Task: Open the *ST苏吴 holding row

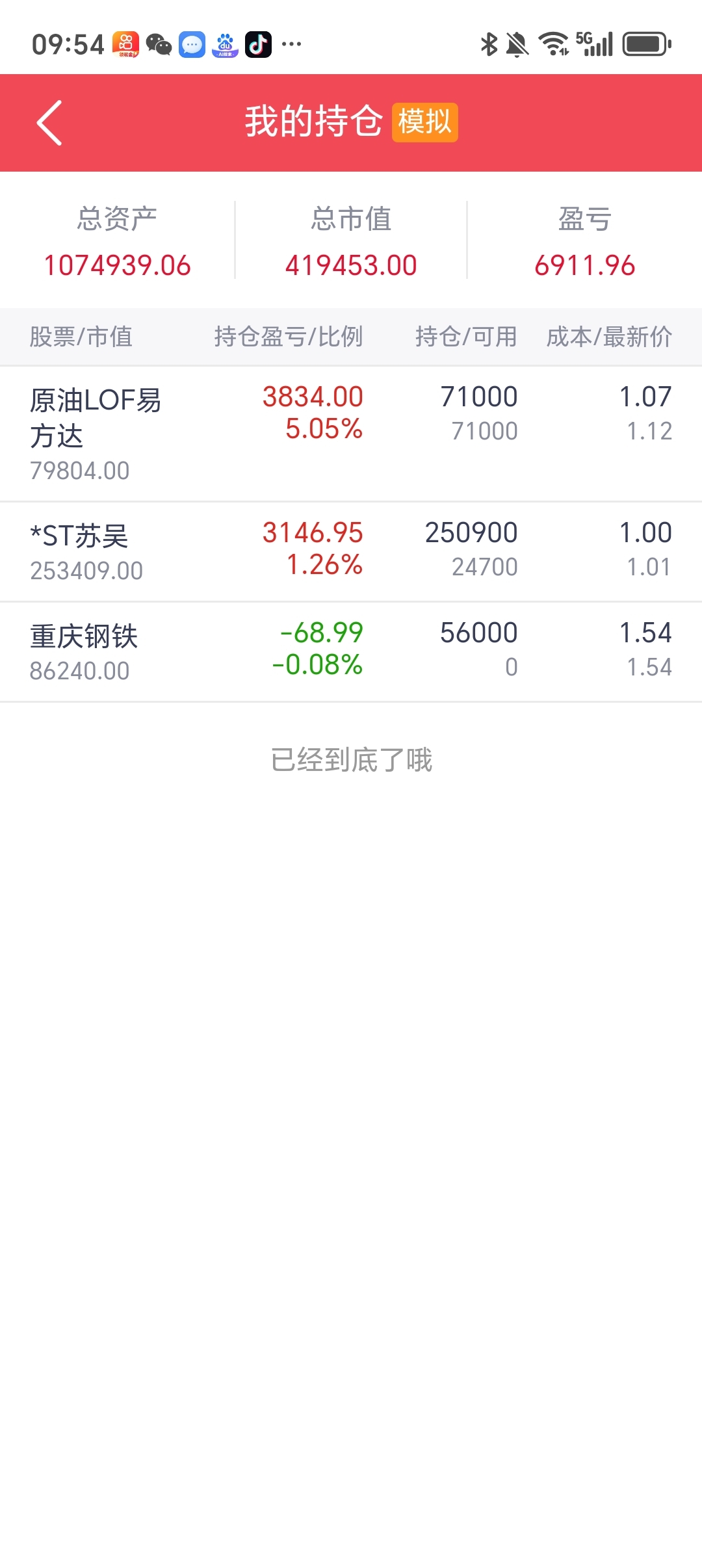Action: [x=351, y=551]
